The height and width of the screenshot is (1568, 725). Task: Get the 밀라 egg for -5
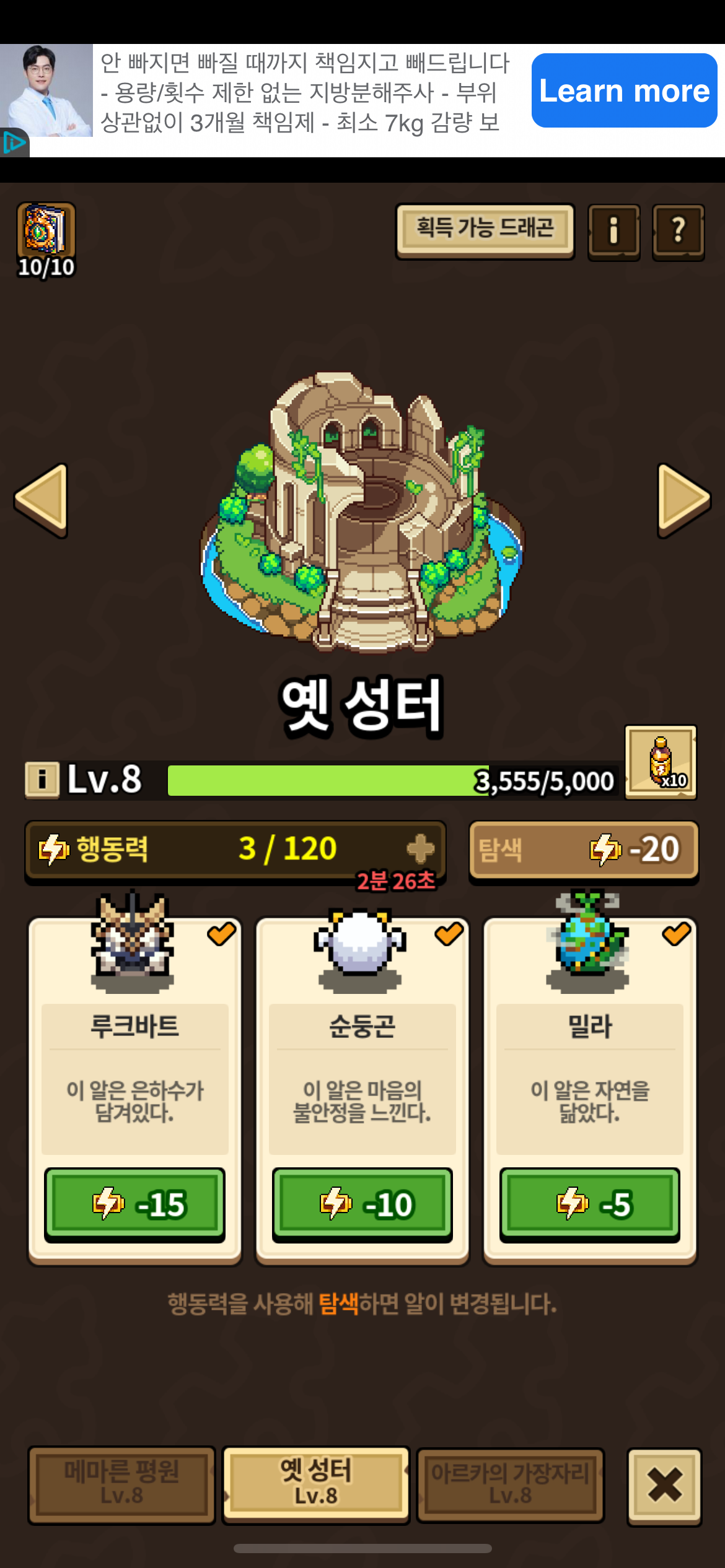pos(590,1204)
